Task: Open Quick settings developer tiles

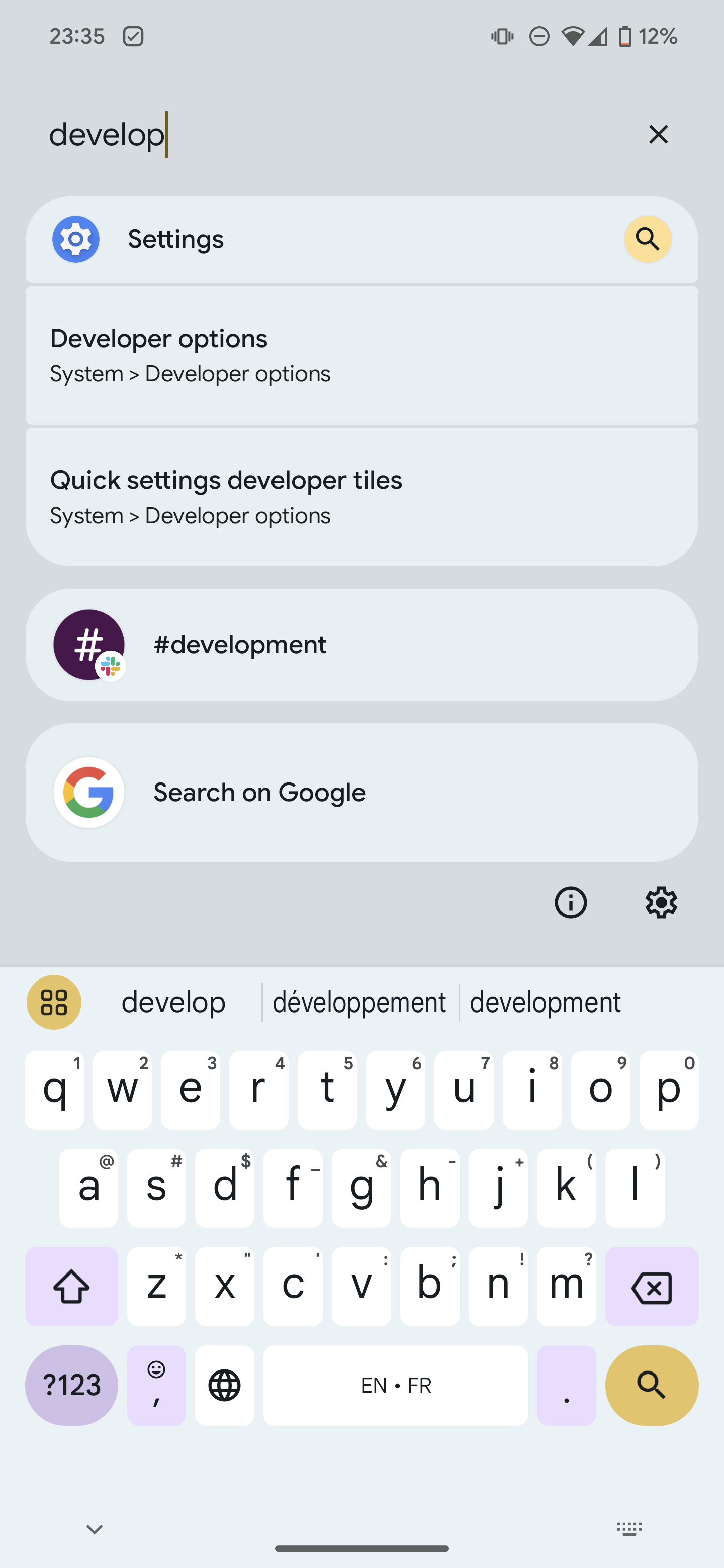Action: pyautogui.click(x=361, y=497)
